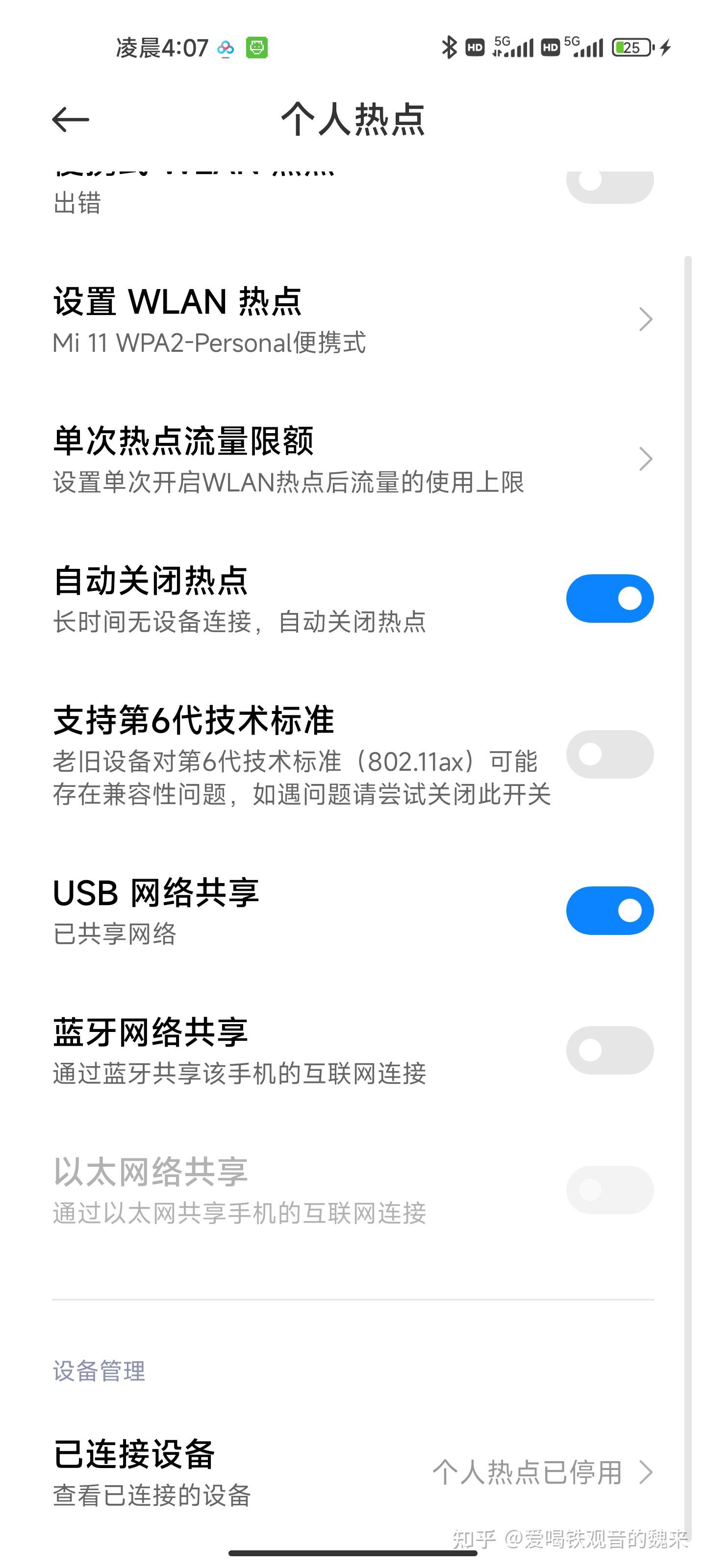Toggle off 自动关闭热点
This screenshot has height=1568, width=706.
tap(608, 598)
